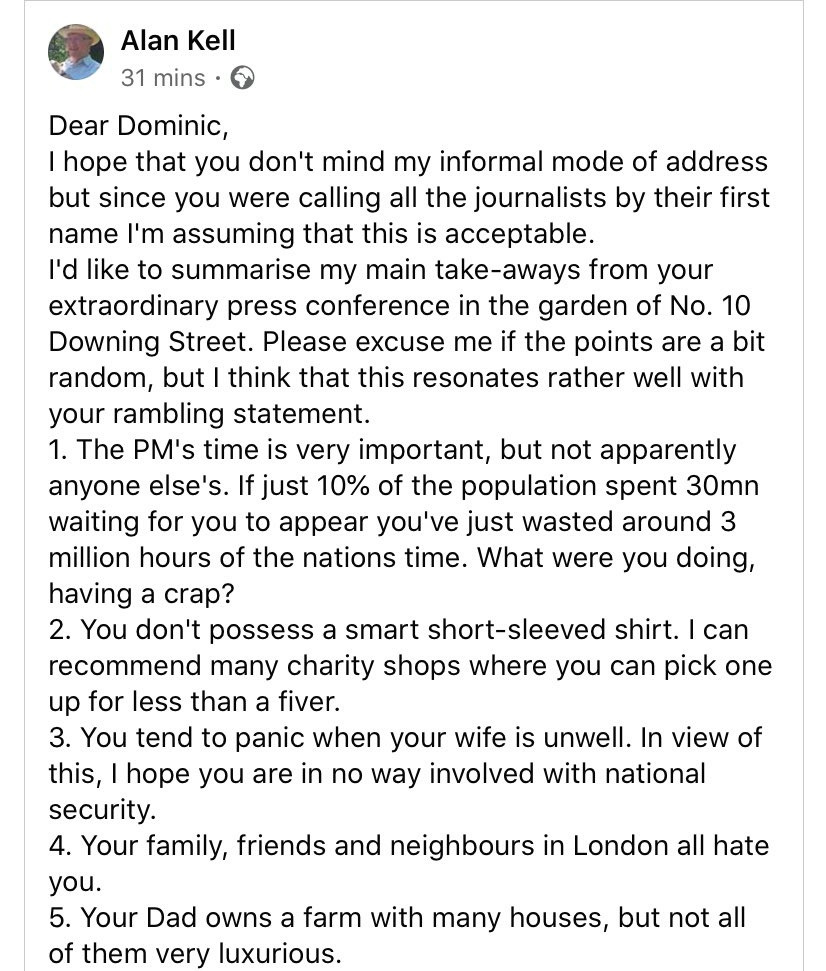The image size is (826, 971).
Task: Open Alan Kell's profile picture
Action: click(76, 53)
